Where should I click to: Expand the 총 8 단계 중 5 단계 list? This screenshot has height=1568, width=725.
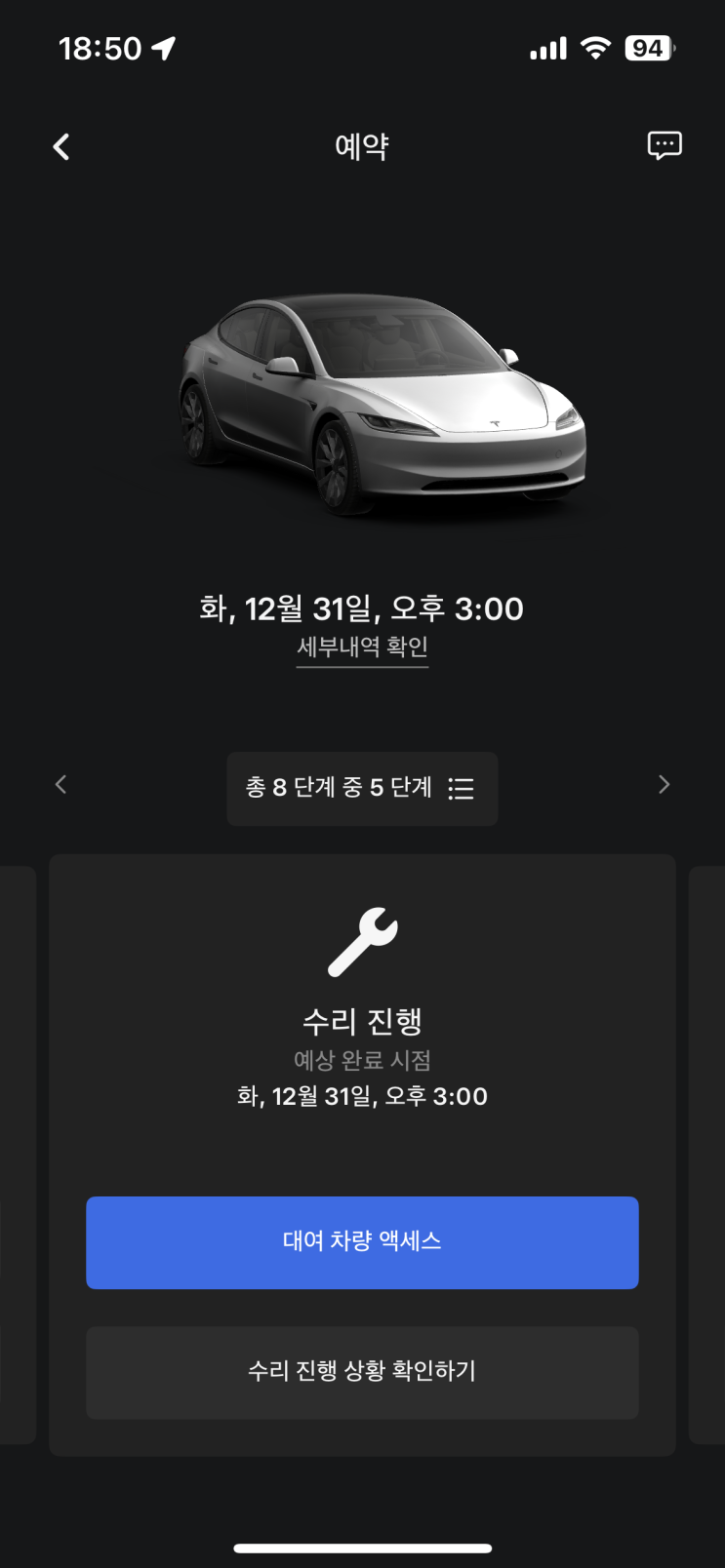362,788
